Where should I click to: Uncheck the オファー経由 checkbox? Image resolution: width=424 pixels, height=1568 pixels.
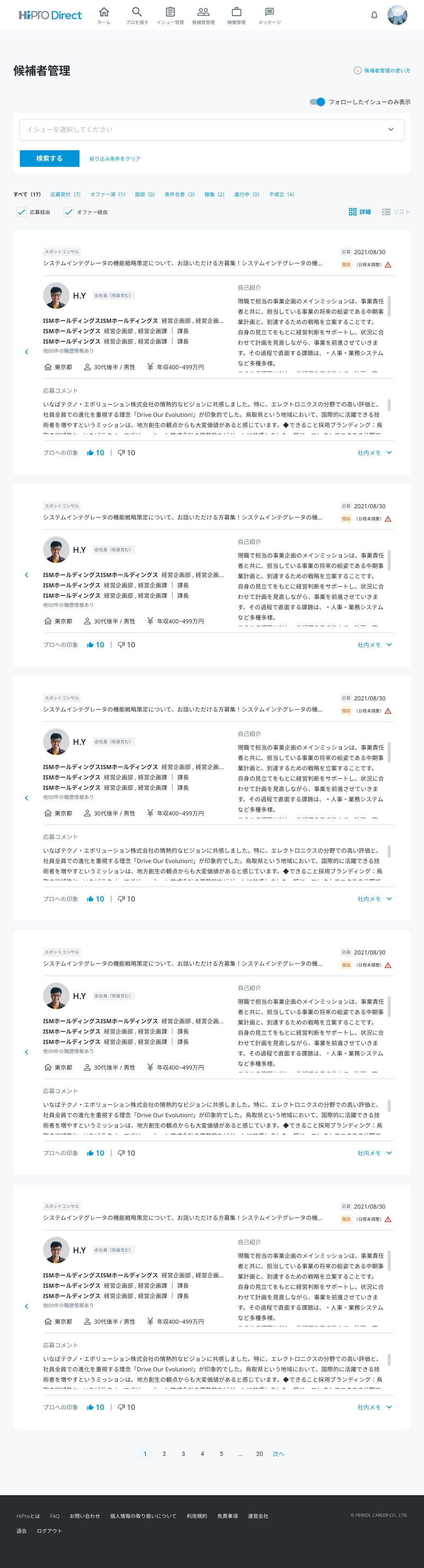(x=69, y=212)
